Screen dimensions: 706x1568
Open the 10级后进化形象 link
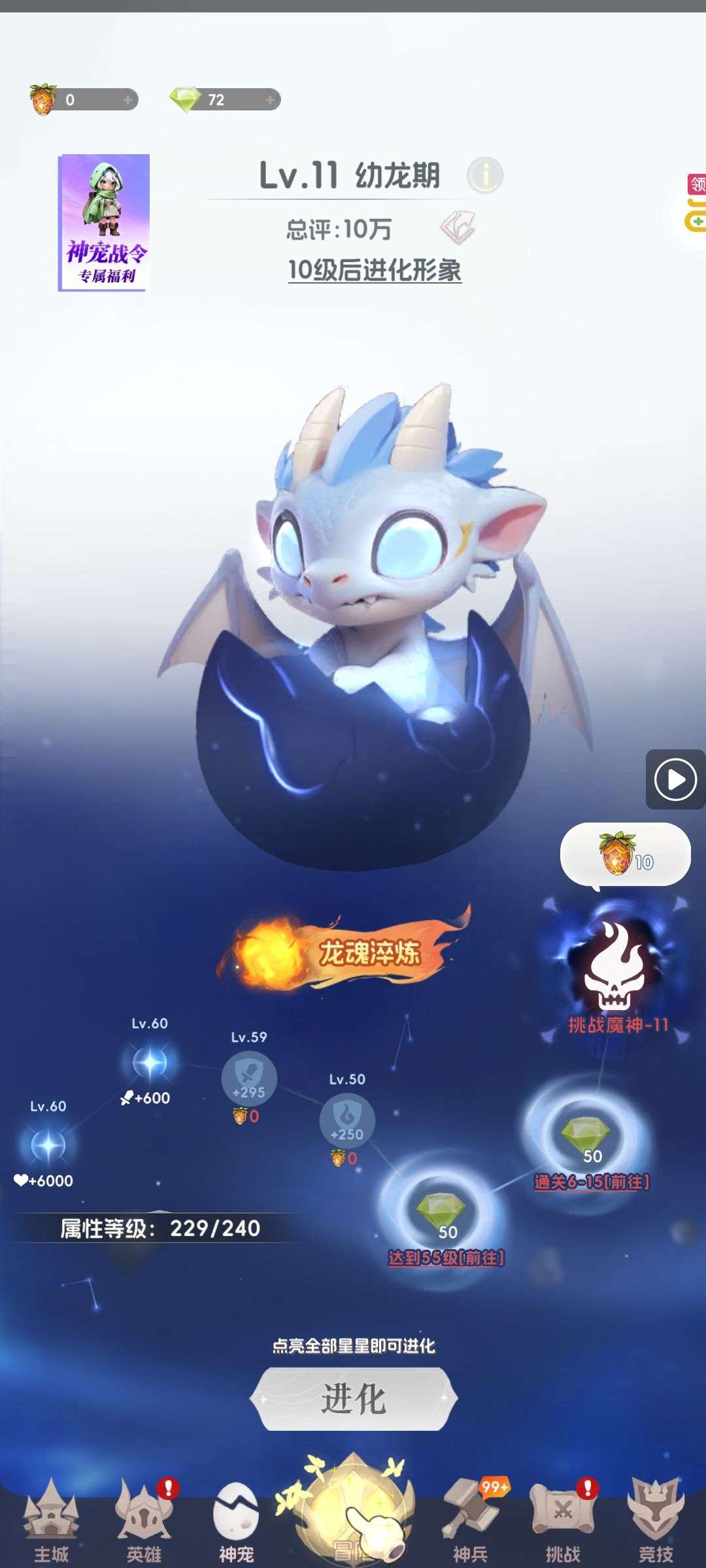tap(375, 270)
